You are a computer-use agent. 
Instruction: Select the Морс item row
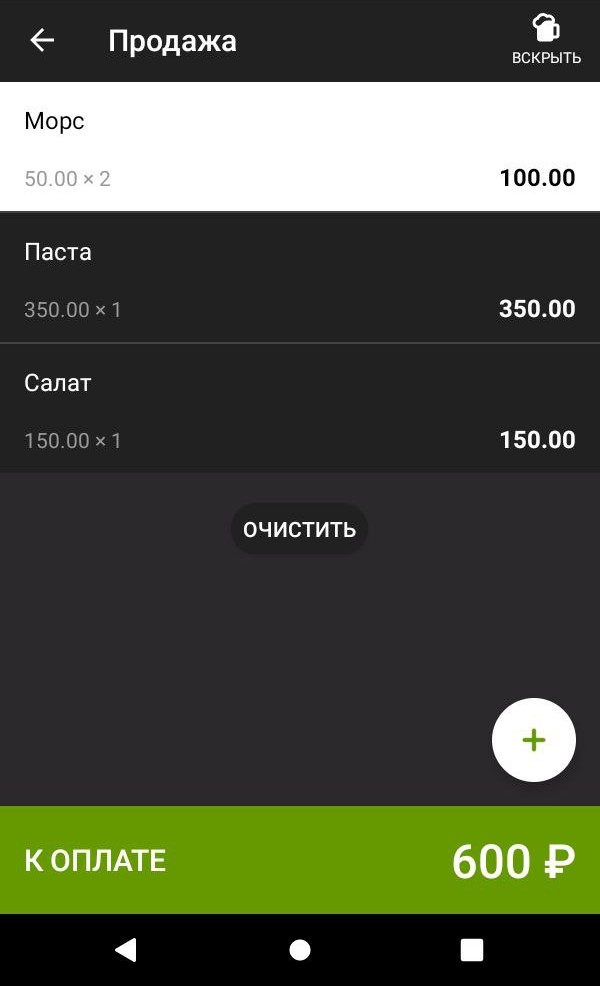[300, 147]
